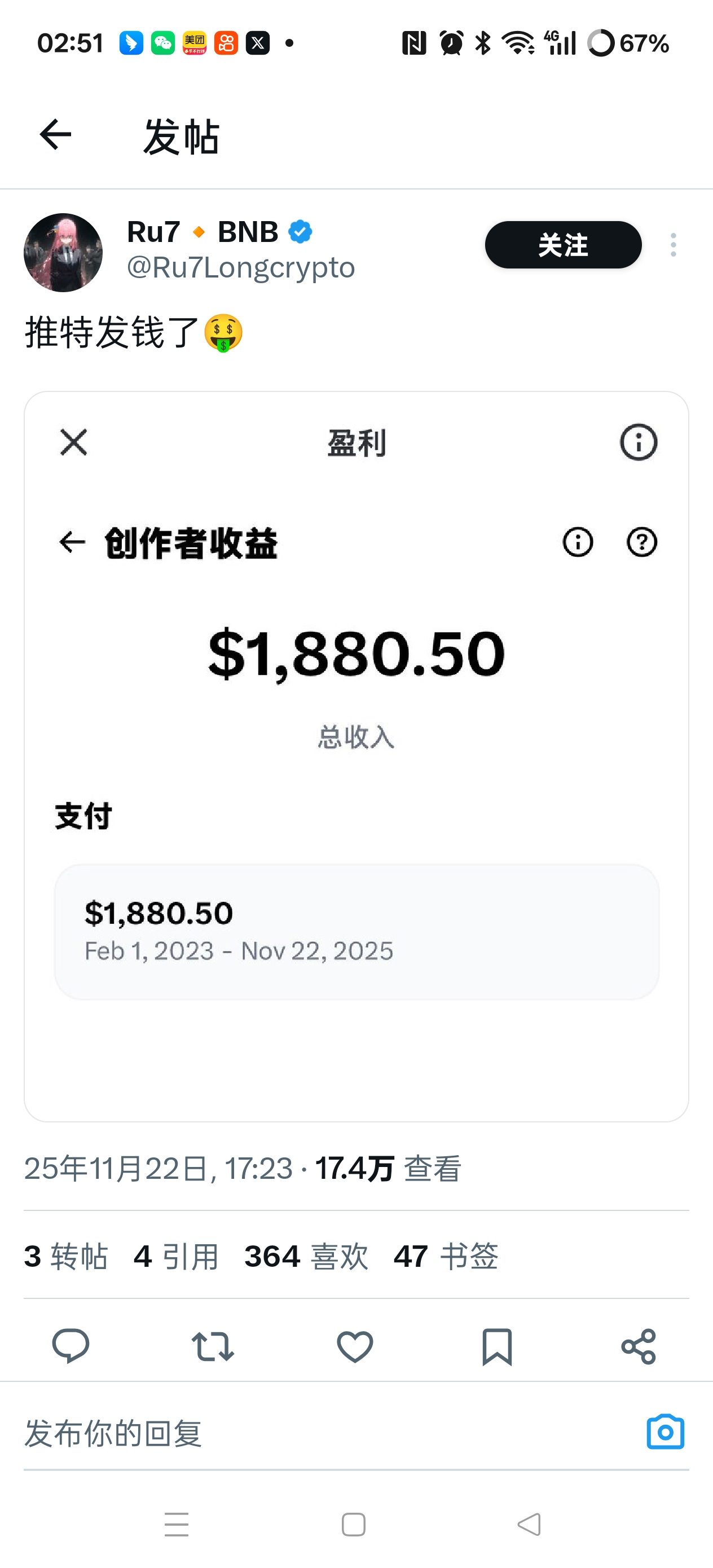Like the post with the heart icon
This screenshot has height=1568, width=713.
click(x=355, y=1346)
